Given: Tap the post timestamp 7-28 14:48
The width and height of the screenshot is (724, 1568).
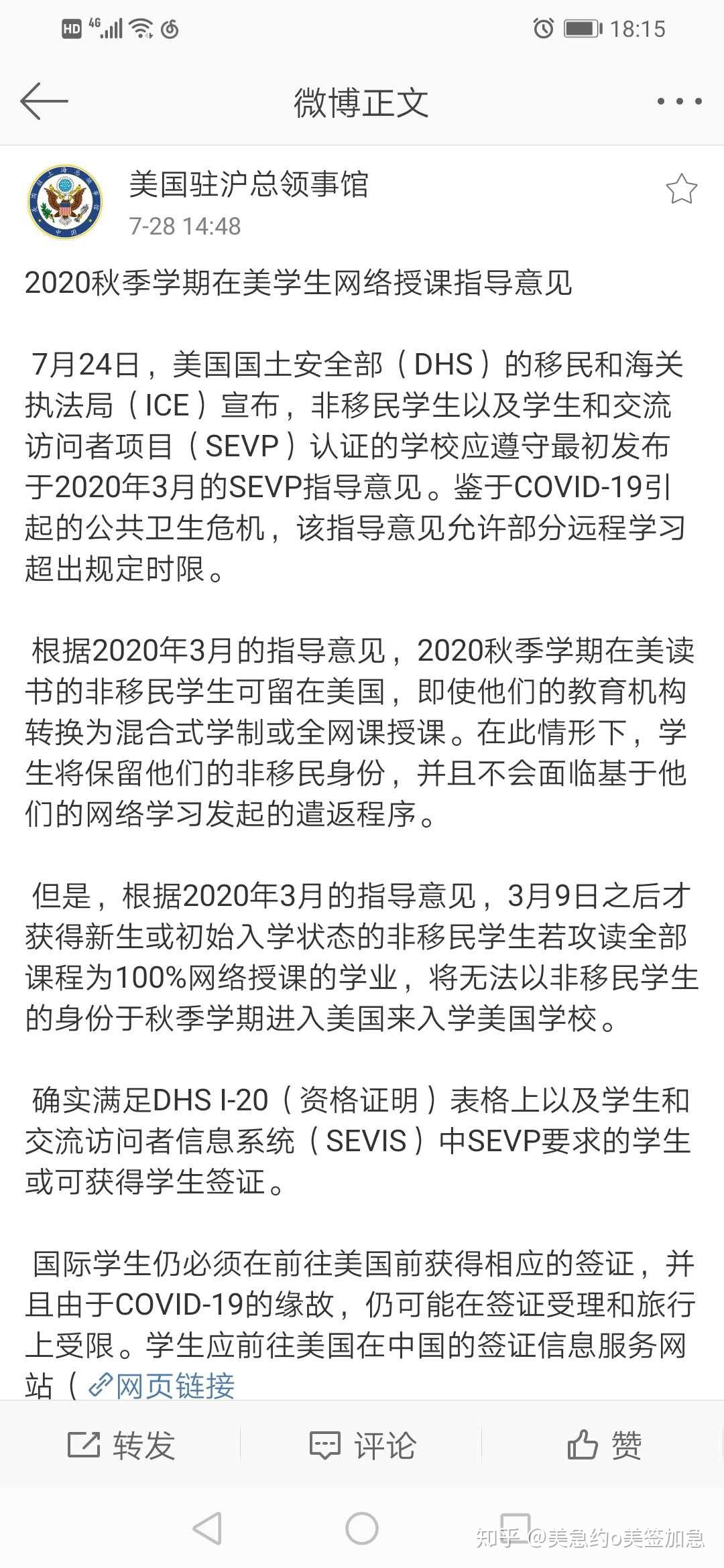Looking at the screenshot, I should 184,226.
